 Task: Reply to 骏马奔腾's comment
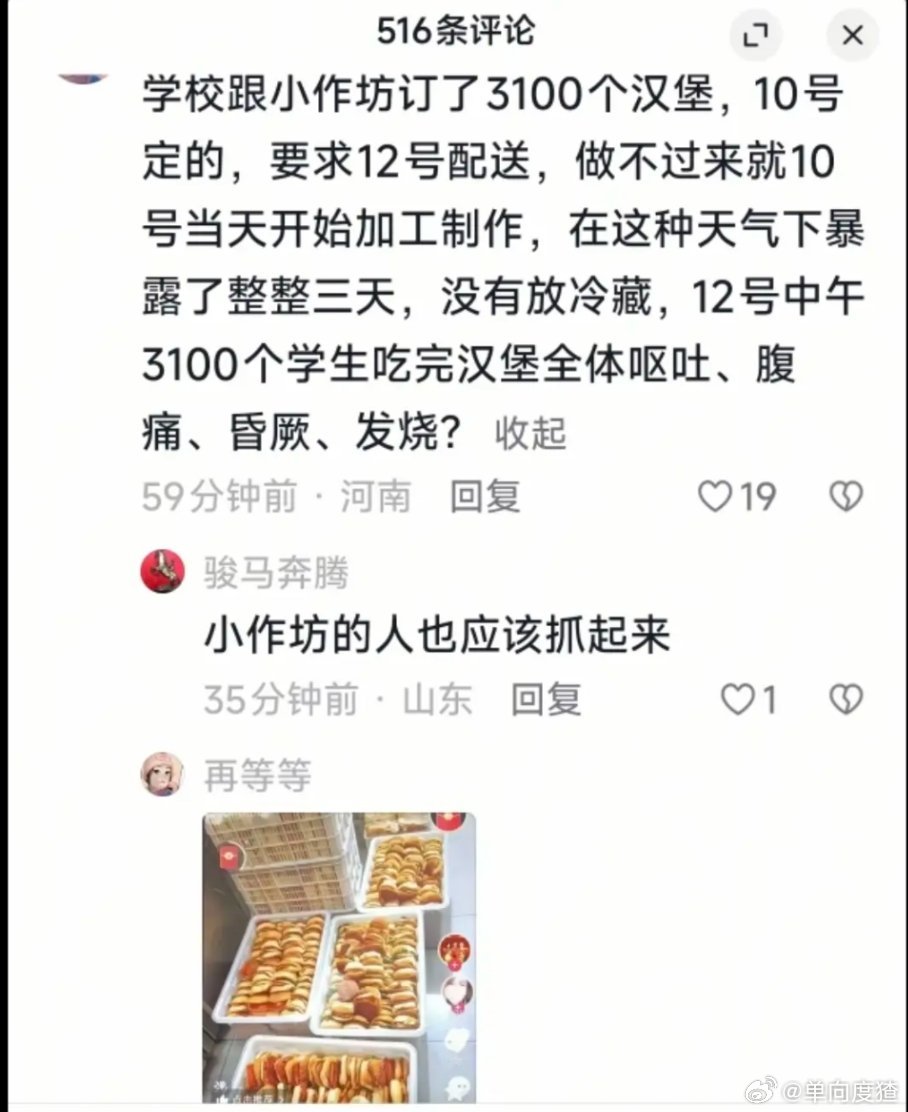click(545, 699)
